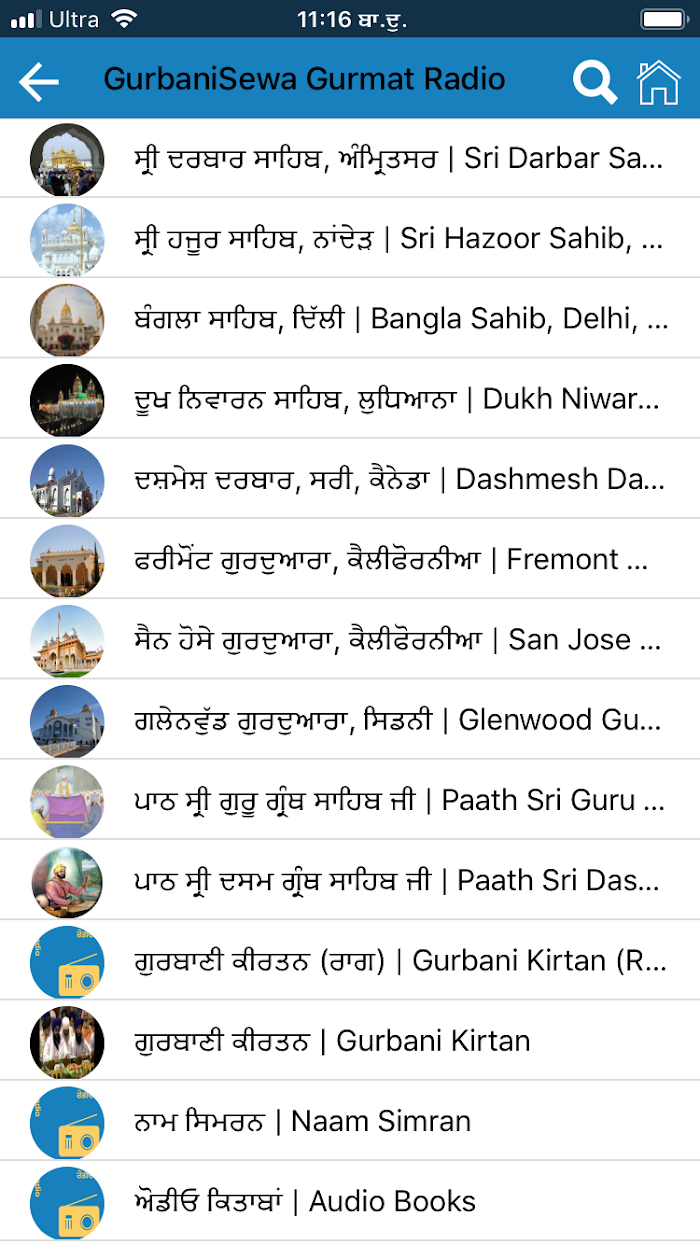The height and width of the screenshot is (1245, 700).
Task: Go back using the arrow icon
Action: coord(39,82)
